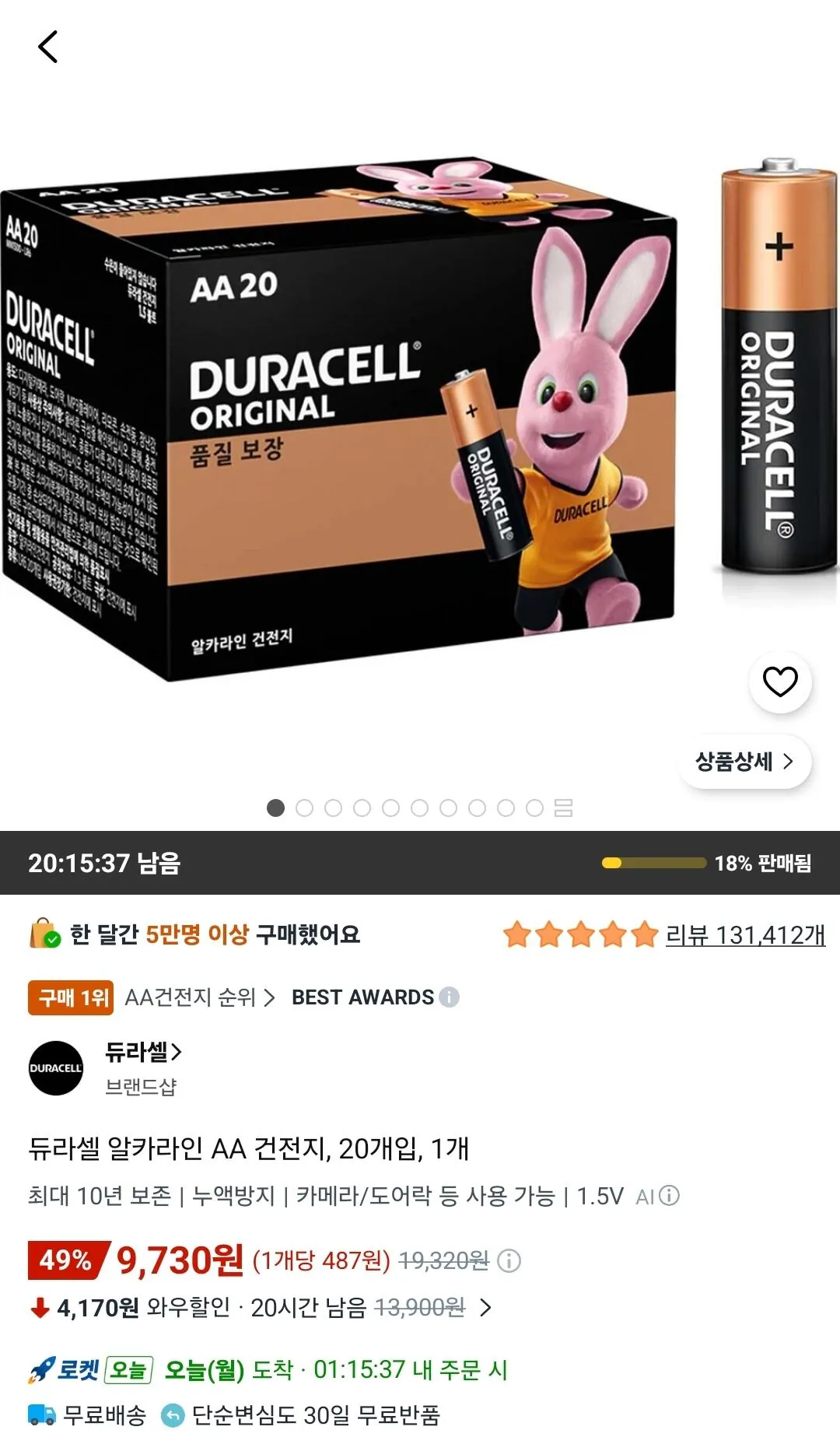Jump to the second image indicator dot

304,808
